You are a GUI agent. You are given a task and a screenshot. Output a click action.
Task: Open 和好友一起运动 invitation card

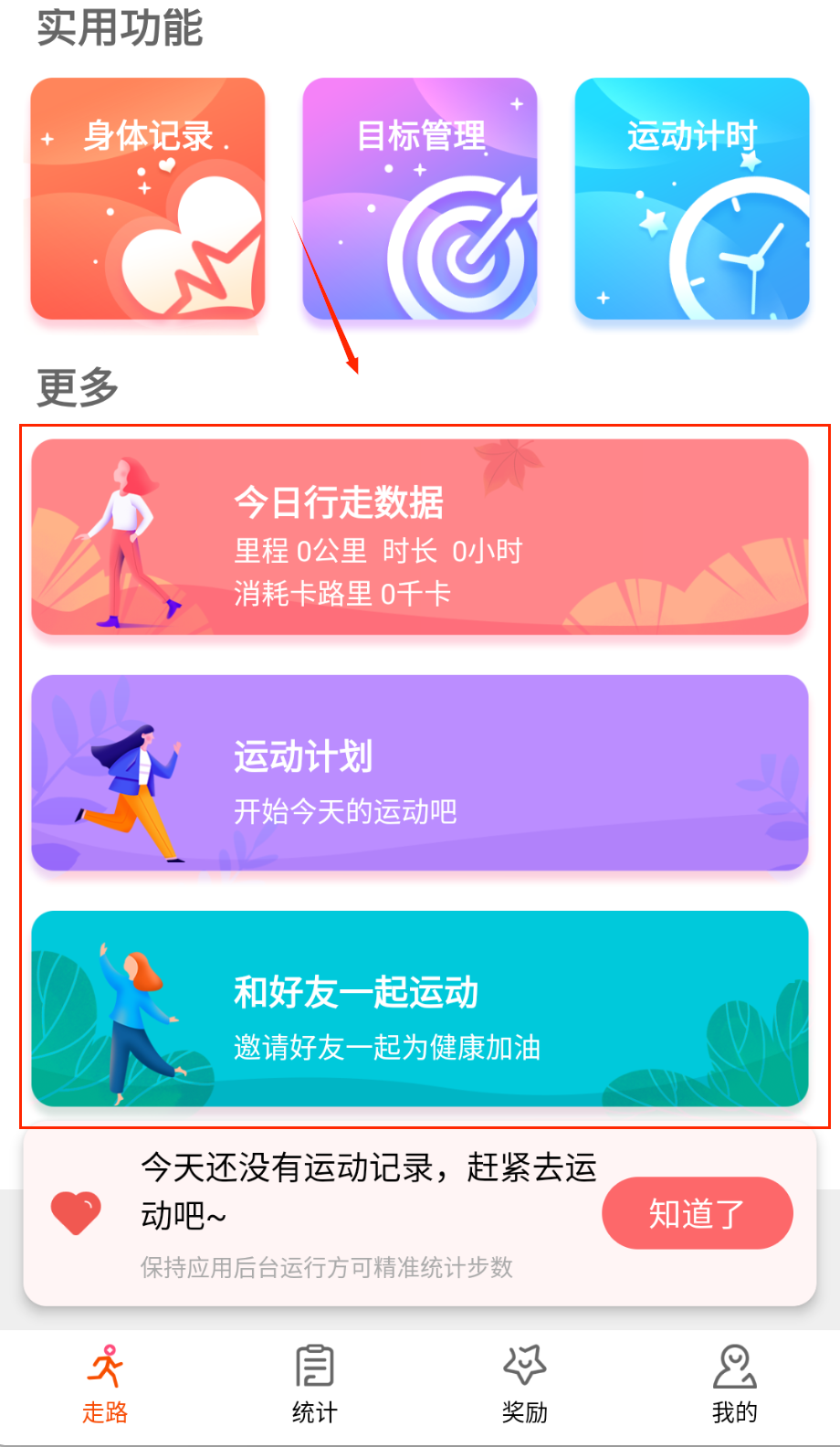tap(420, 1009)
